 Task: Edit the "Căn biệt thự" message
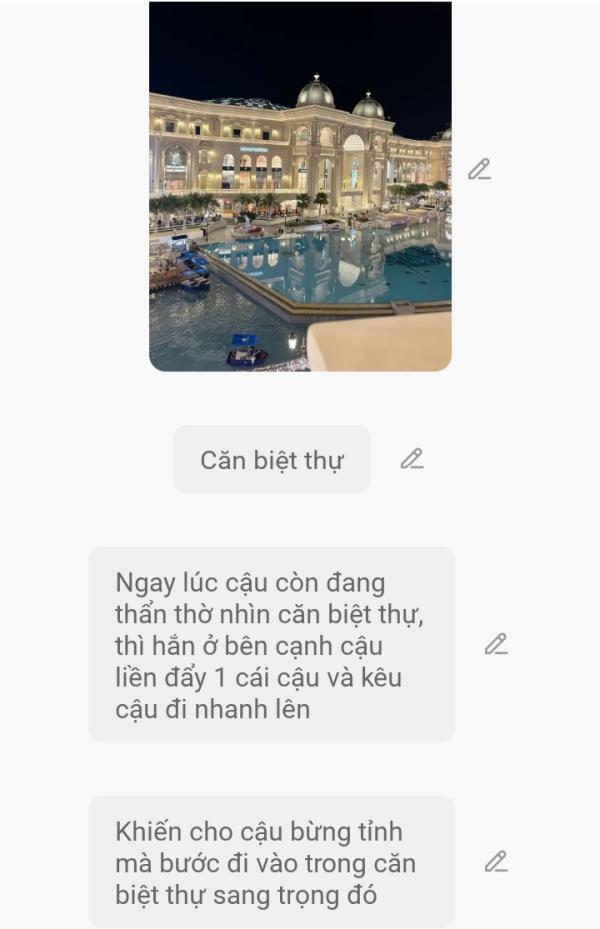pos(412,459)
